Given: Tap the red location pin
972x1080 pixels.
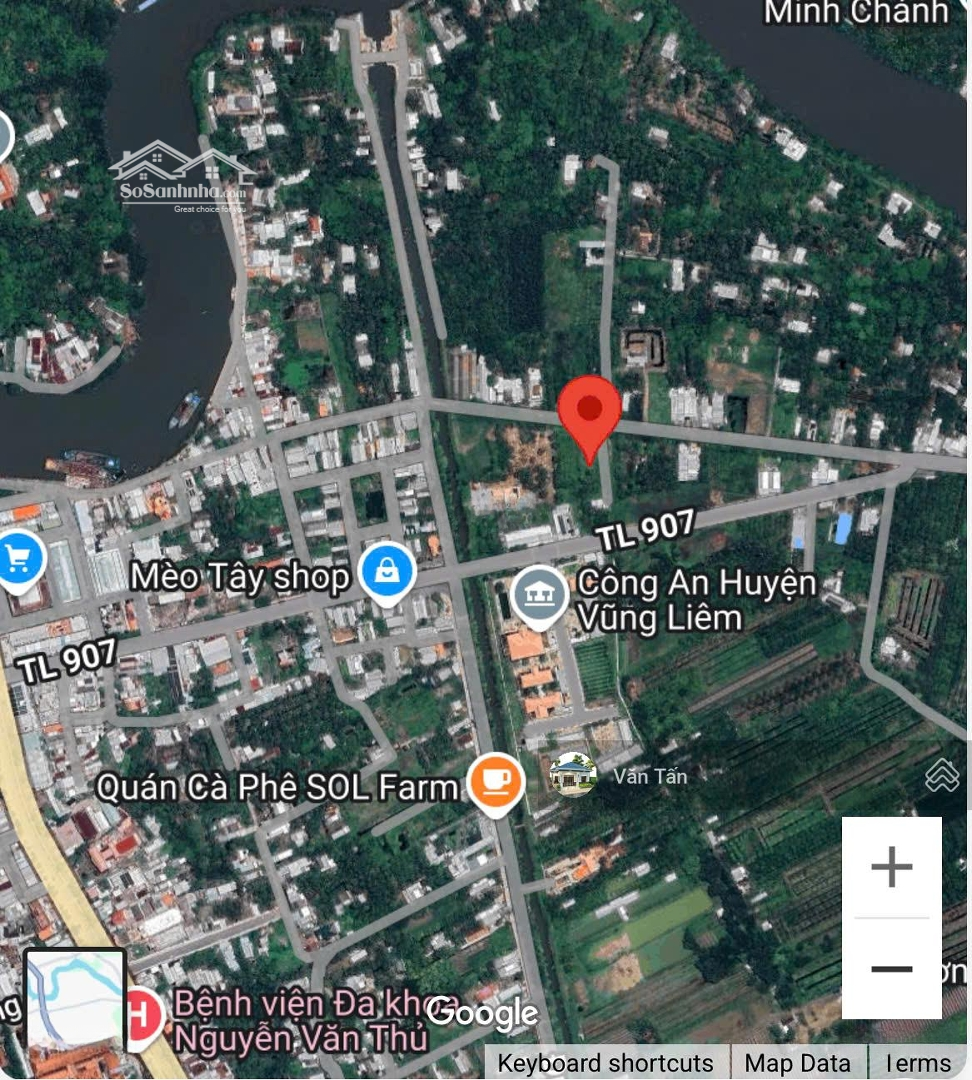Looking at the screenshot, I should point(589,412).
